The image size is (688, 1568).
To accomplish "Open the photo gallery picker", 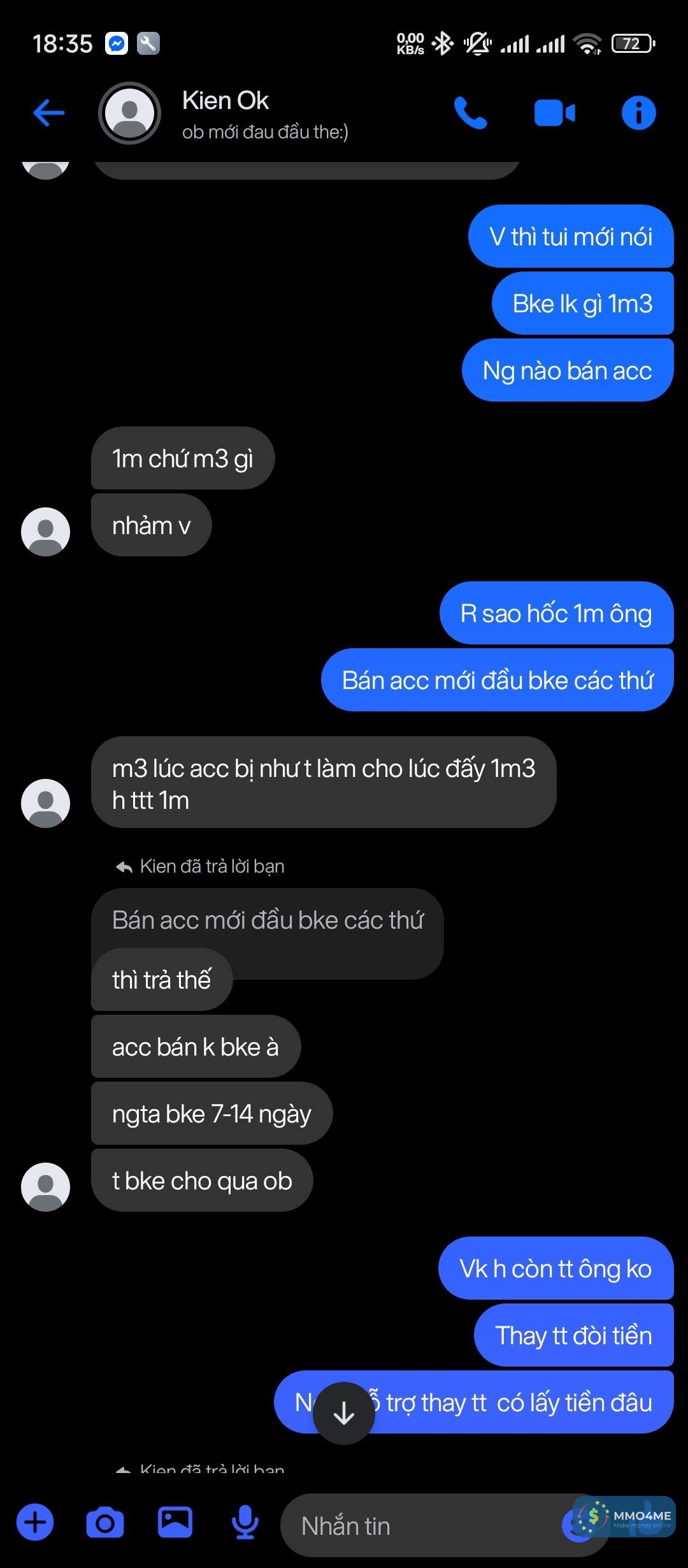I will 175,1523.
